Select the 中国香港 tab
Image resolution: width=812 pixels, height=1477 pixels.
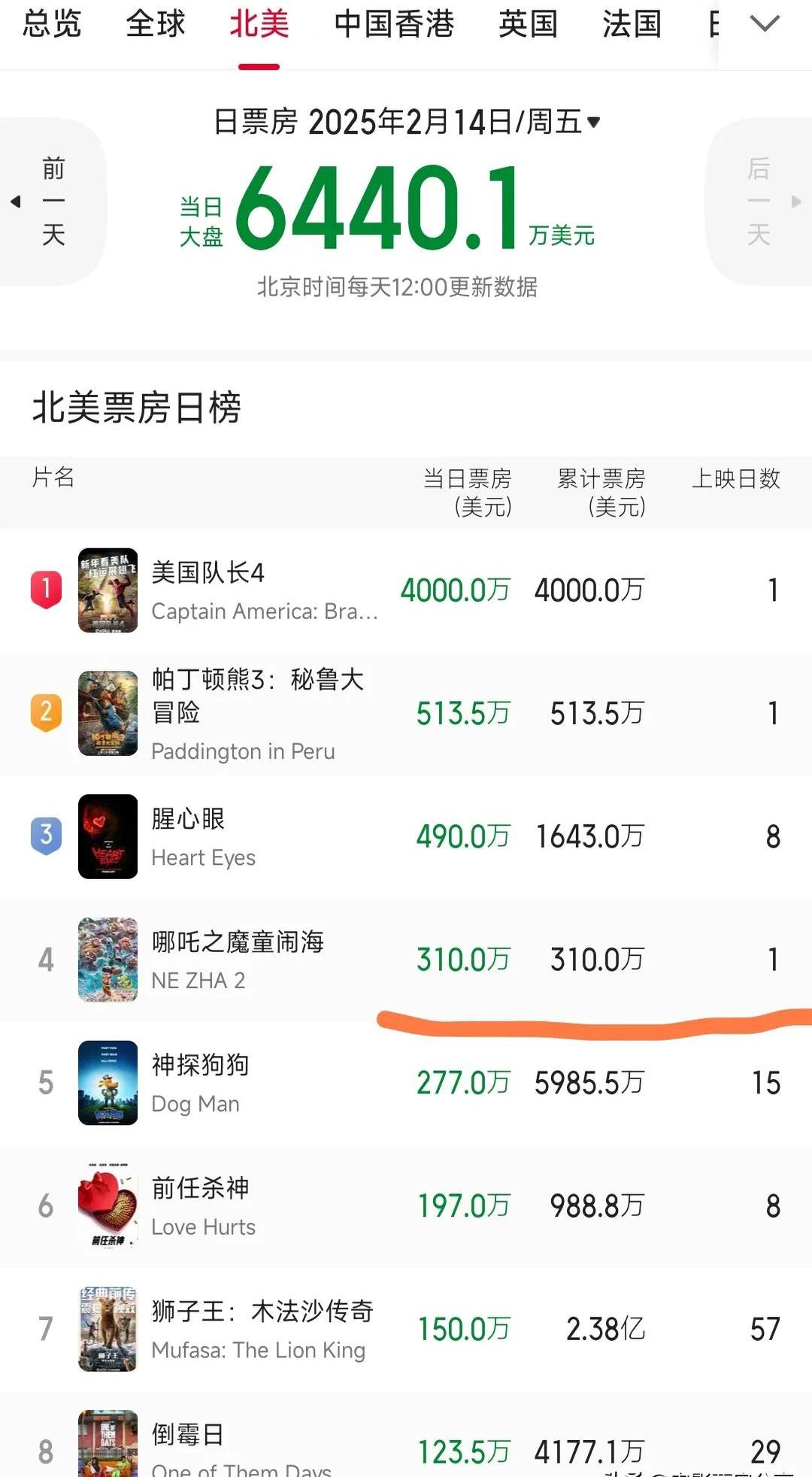click(394, 24)
